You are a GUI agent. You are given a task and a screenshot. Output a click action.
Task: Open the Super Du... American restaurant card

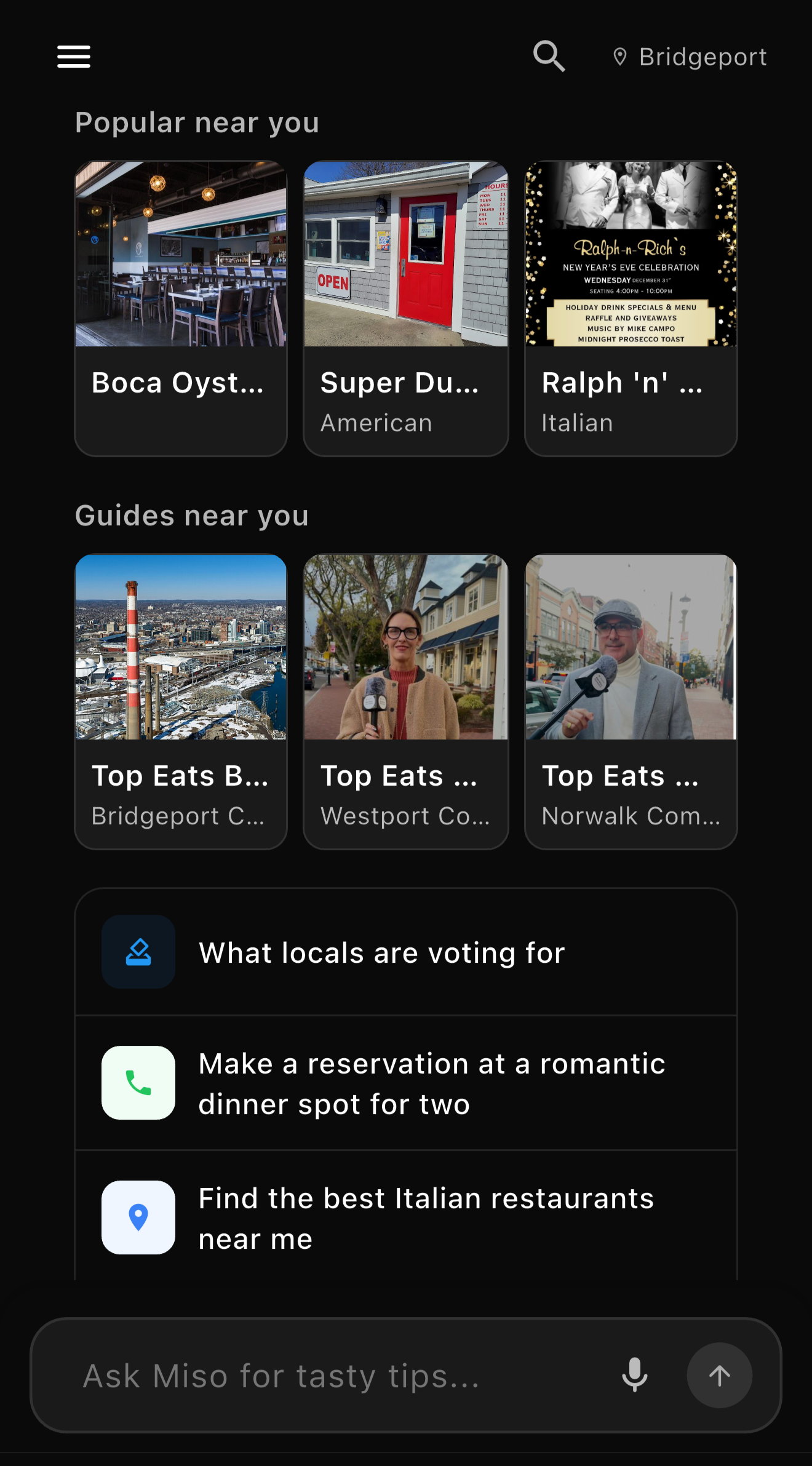pyautogui.click(x=406, y=309)
